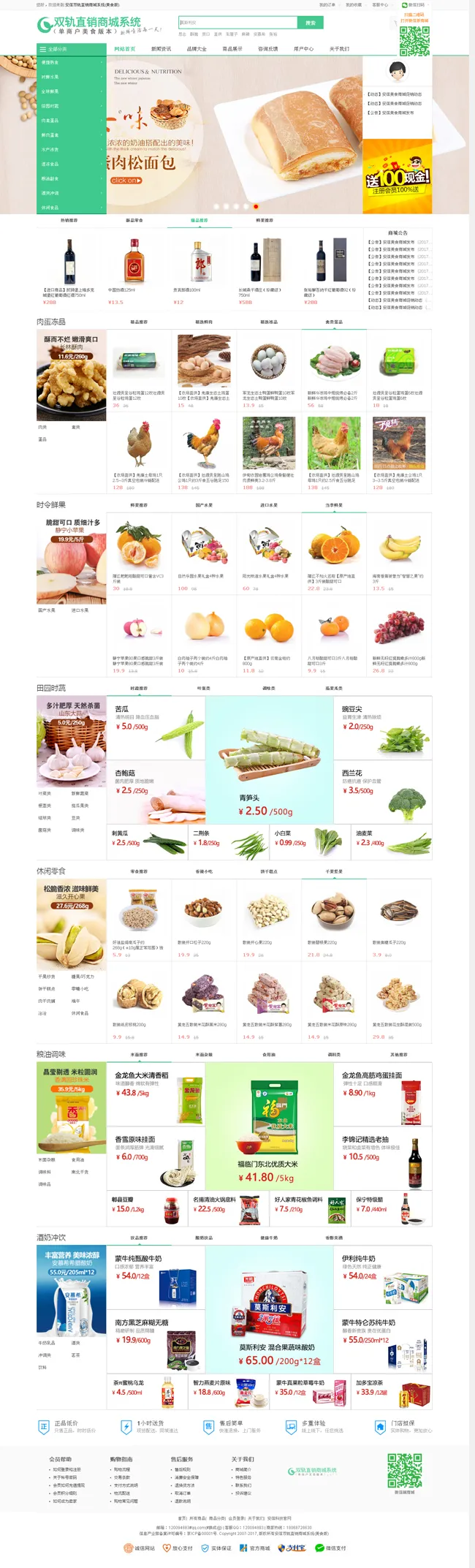Image resolution: width=475 pixels, height=1568 pixels.
Task: Switch to 精选鲜肉 tab under 肉蛋冻品
Action: coord(204,322)
